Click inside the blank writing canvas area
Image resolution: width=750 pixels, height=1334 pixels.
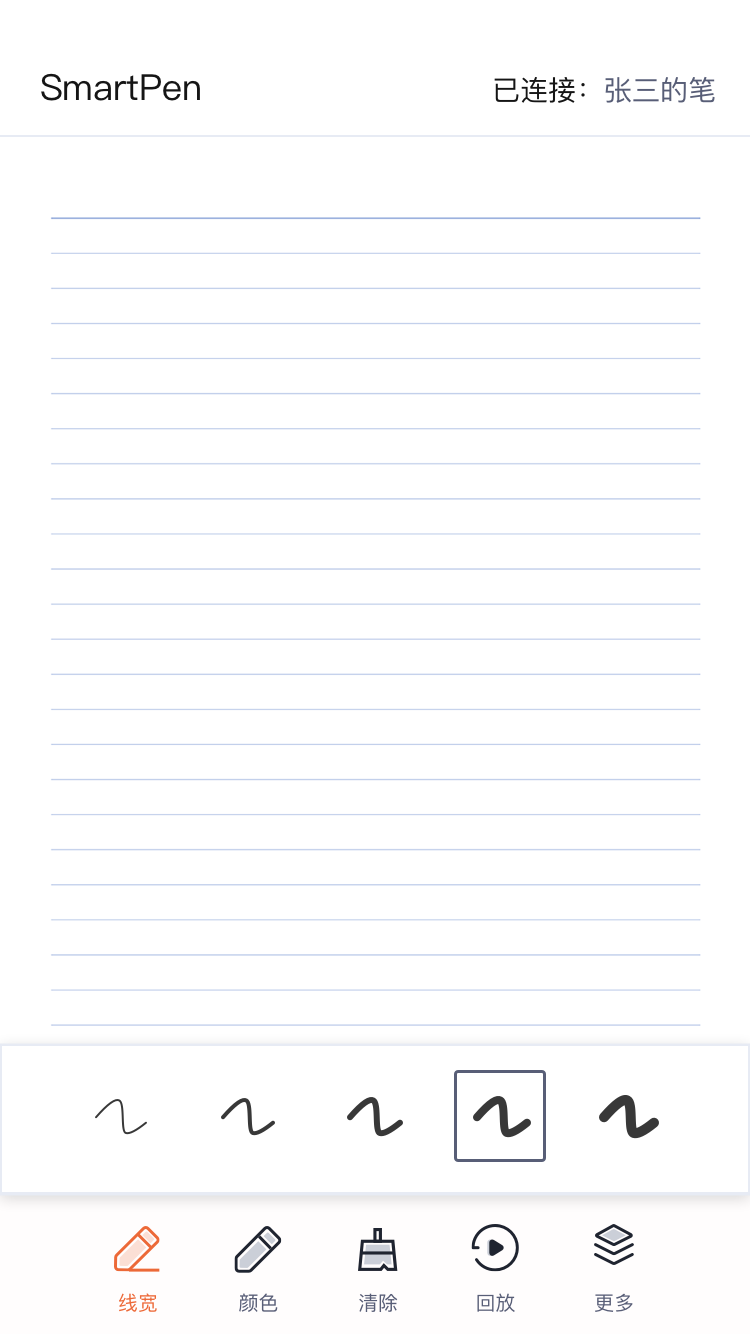click(375, 600)
